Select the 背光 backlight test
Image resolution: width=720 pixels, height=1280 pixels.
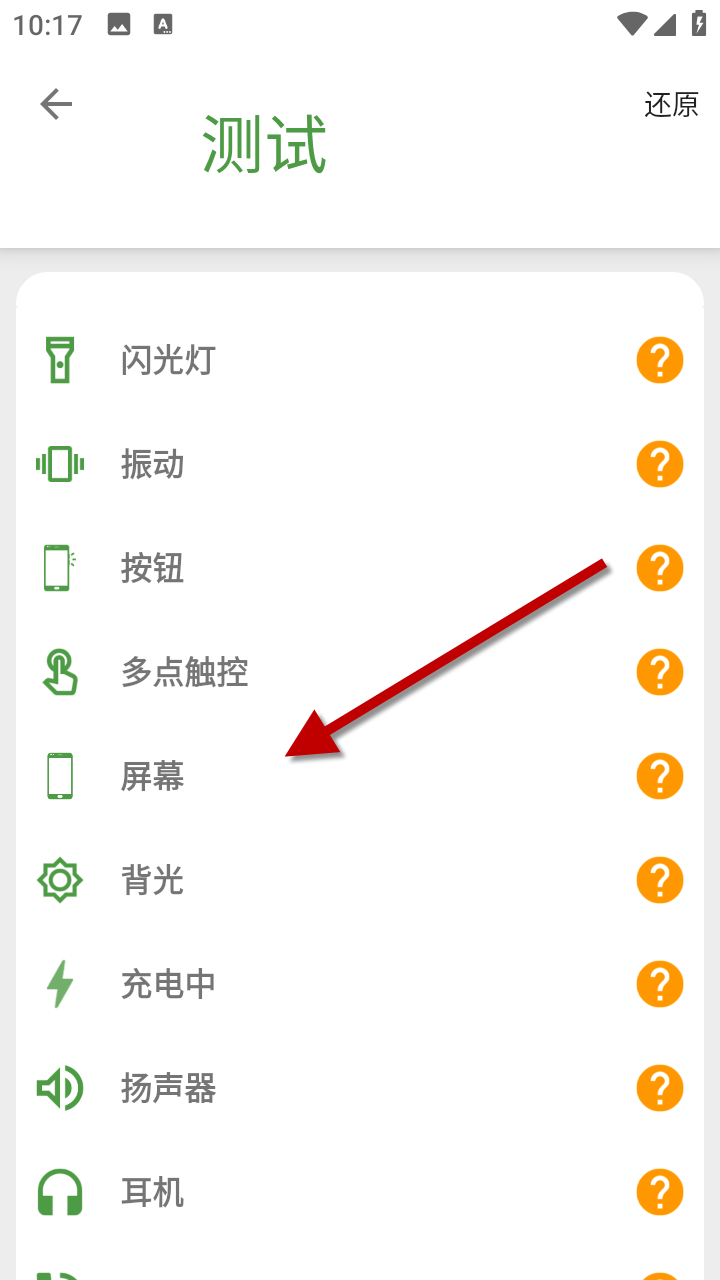[153, 880]
